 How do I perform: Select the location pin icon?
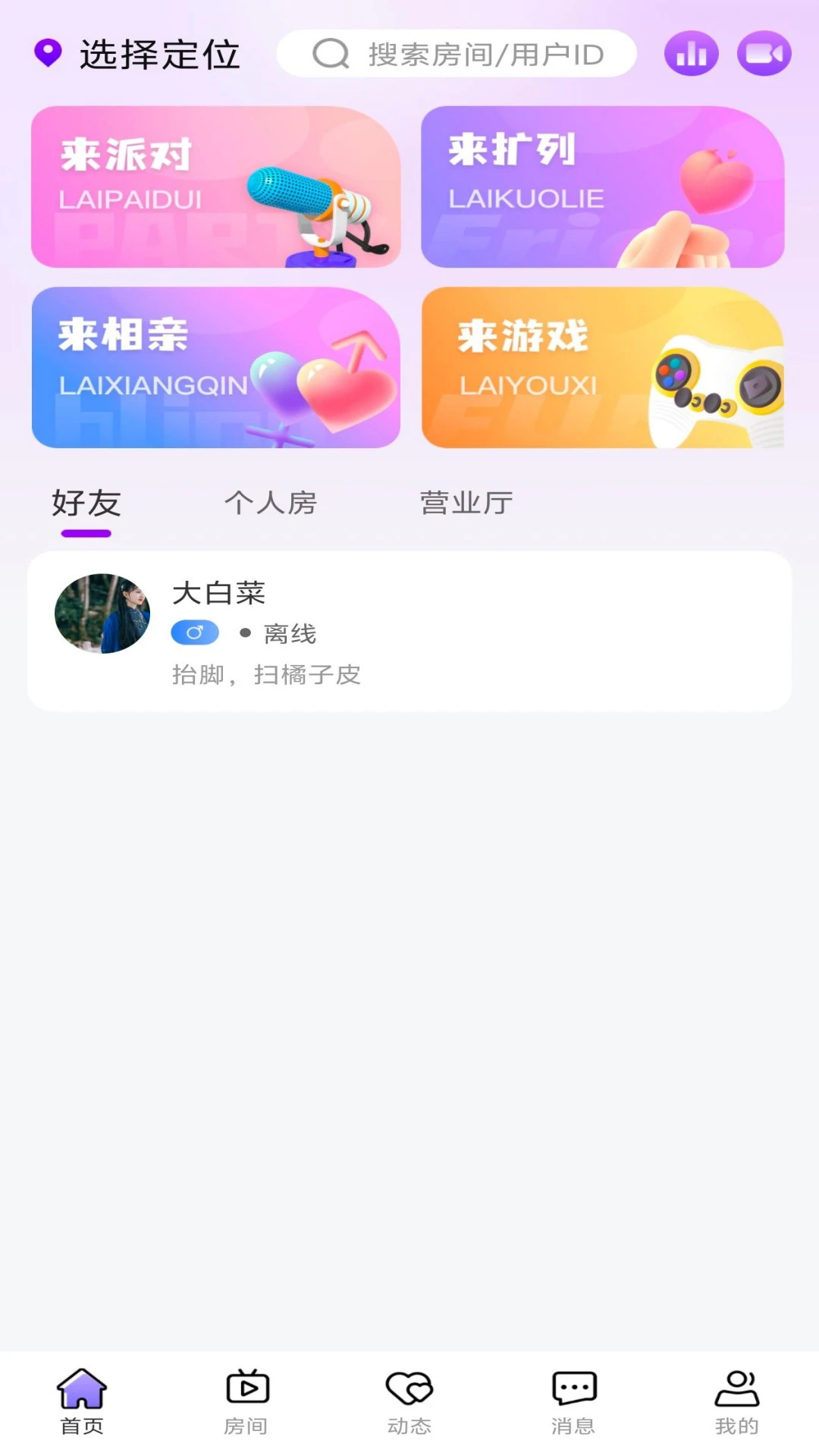point(47,53)
